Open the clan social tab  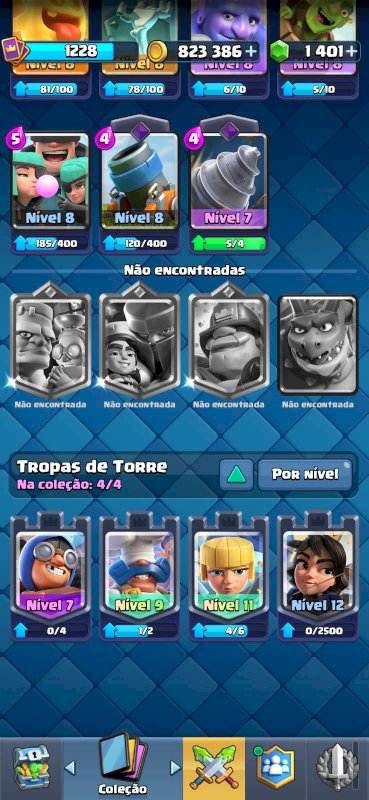tap(276, 768)
